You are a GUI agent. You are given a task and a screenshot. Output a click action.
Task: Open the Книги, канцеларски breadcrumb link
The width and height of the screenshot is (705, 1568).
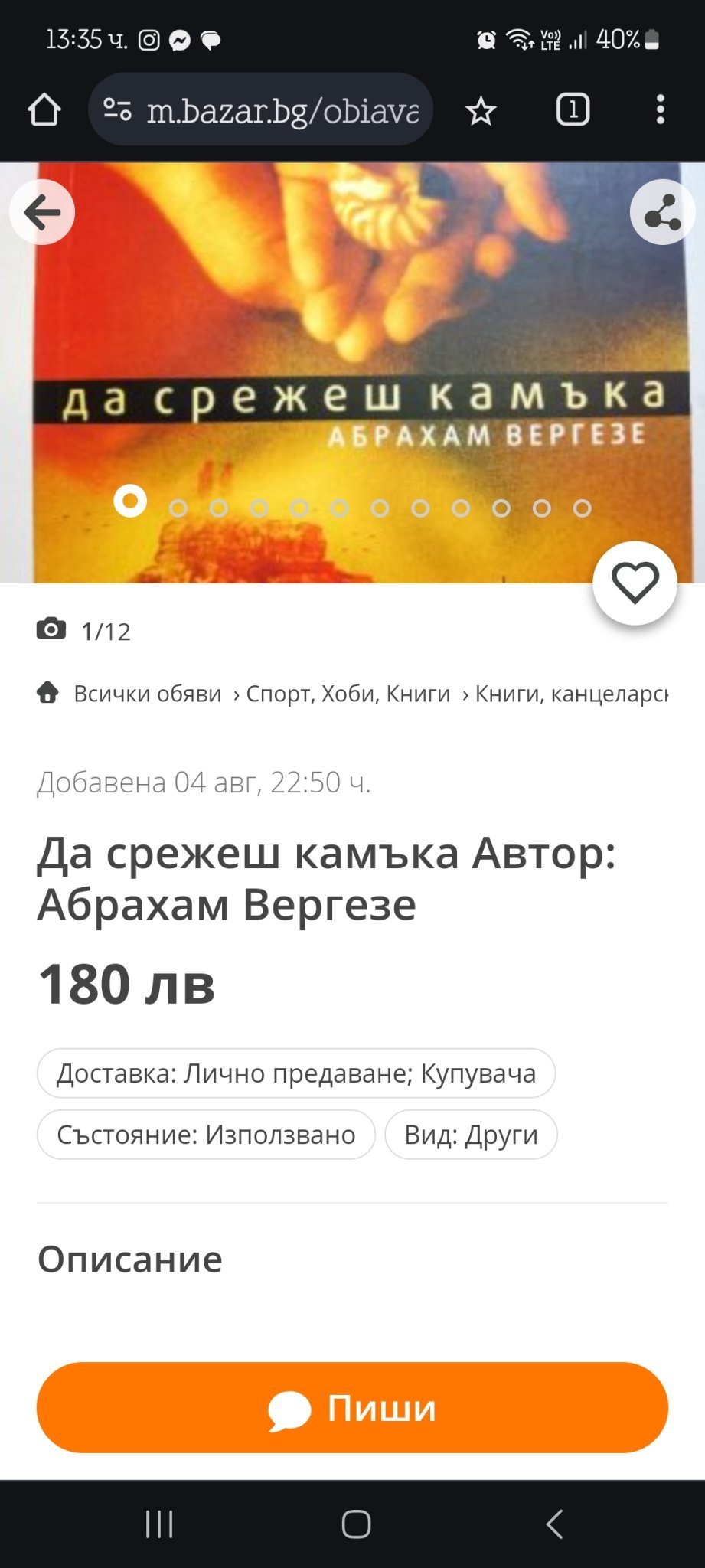570,694
